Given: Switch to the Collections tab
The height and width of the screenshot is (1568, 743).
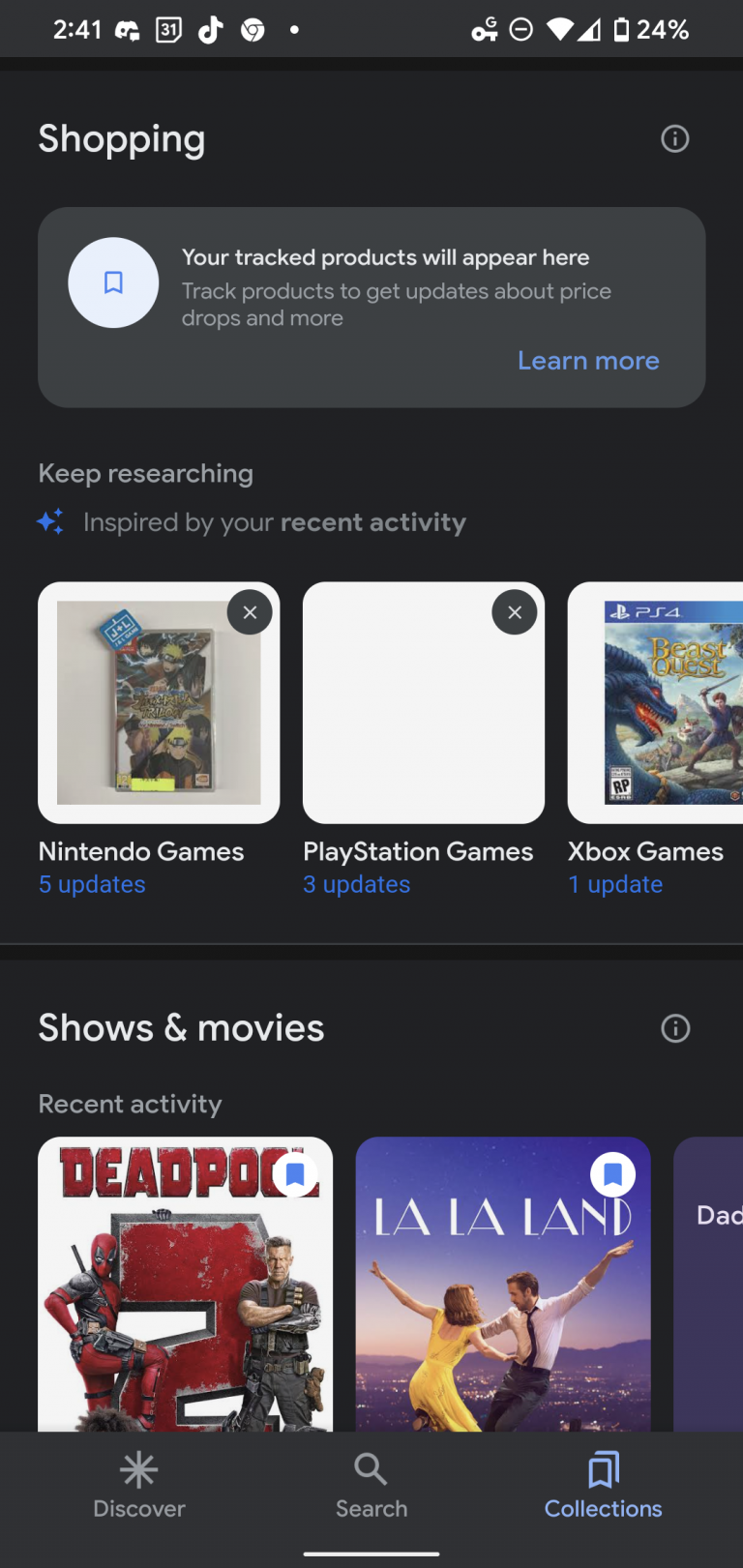Looking at the screenshot, I should tap(602, 1485).
